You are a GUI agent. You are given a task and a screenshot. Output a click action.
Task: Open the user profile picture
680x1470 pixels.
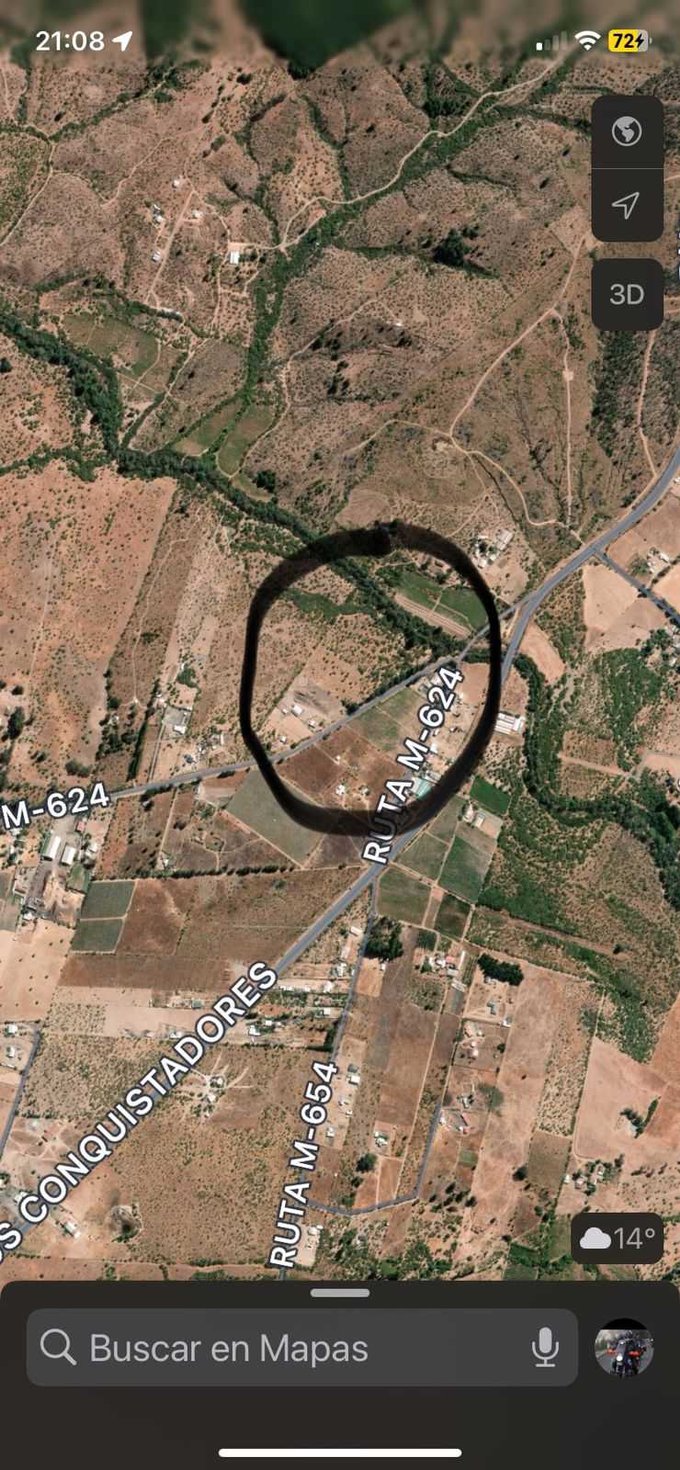(x=624, y=1348)
